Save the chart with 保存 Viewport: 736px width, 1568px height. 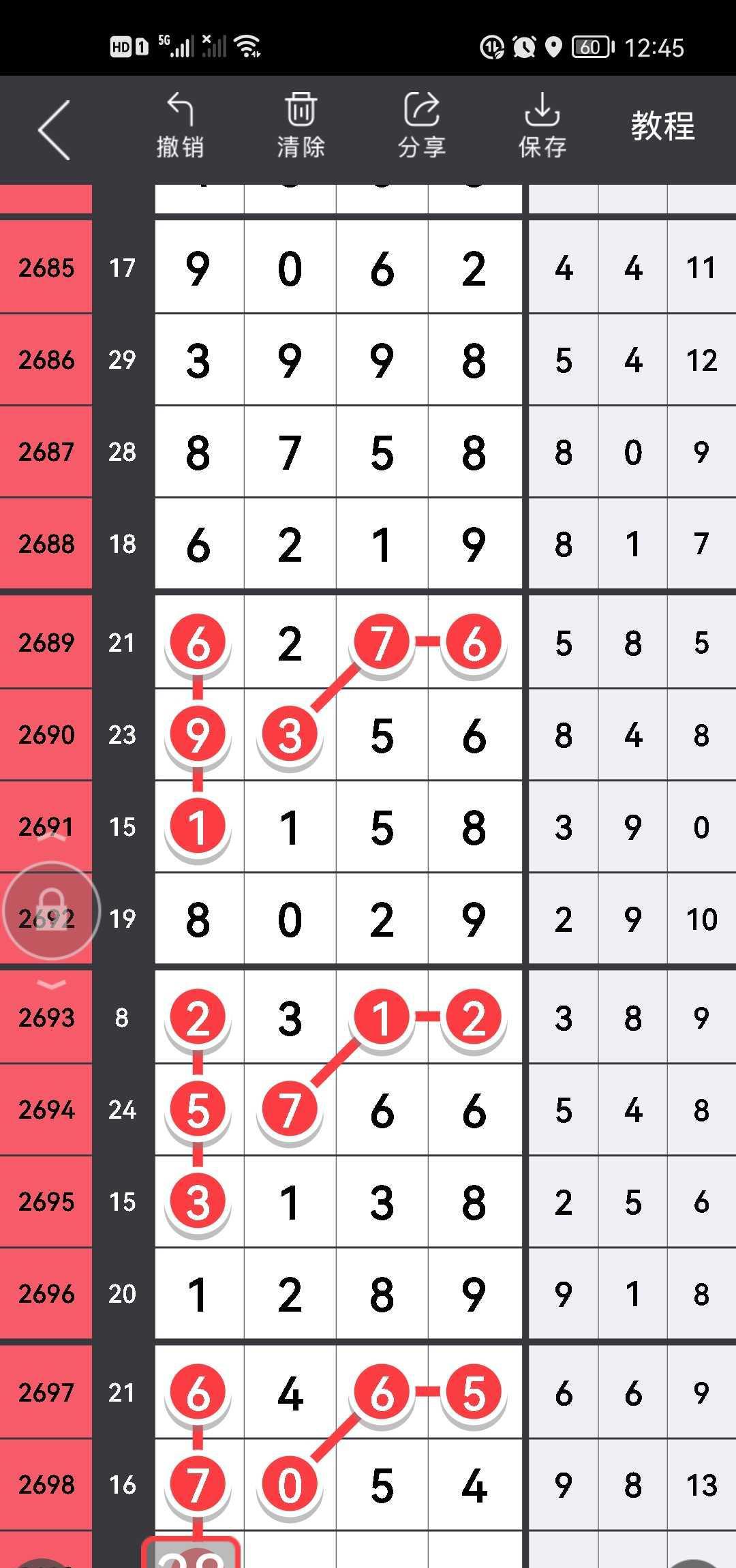(542, 127)
